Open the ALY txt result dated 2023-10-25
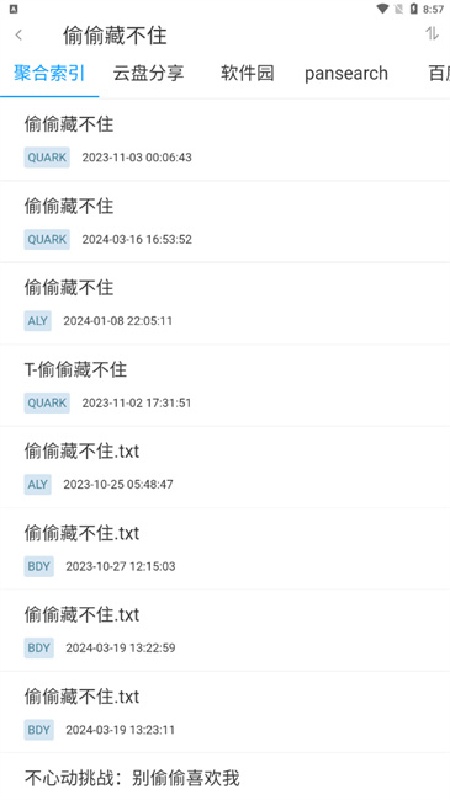 point(225,467)
